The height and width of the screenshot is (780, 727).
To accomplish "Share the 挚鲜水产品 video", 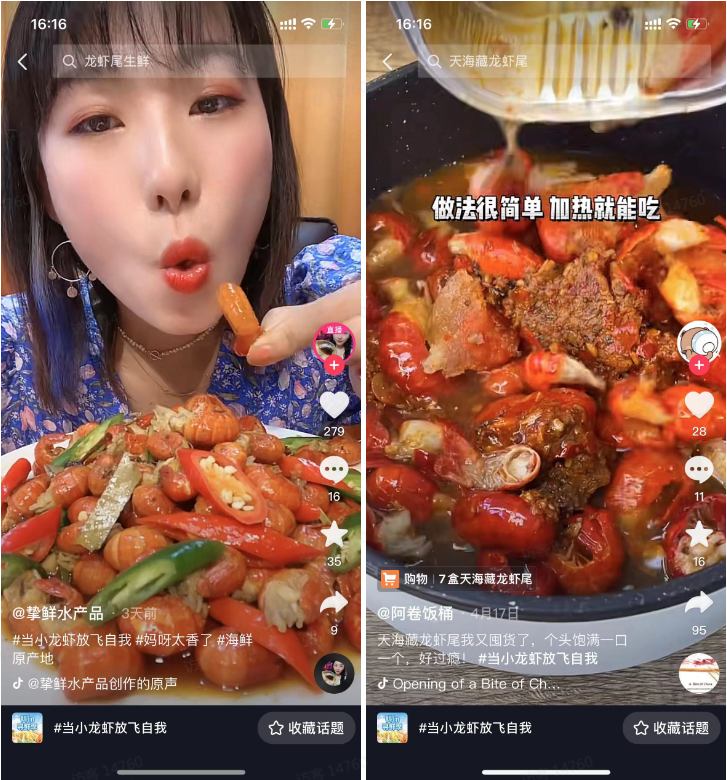I will pos(334,603).
